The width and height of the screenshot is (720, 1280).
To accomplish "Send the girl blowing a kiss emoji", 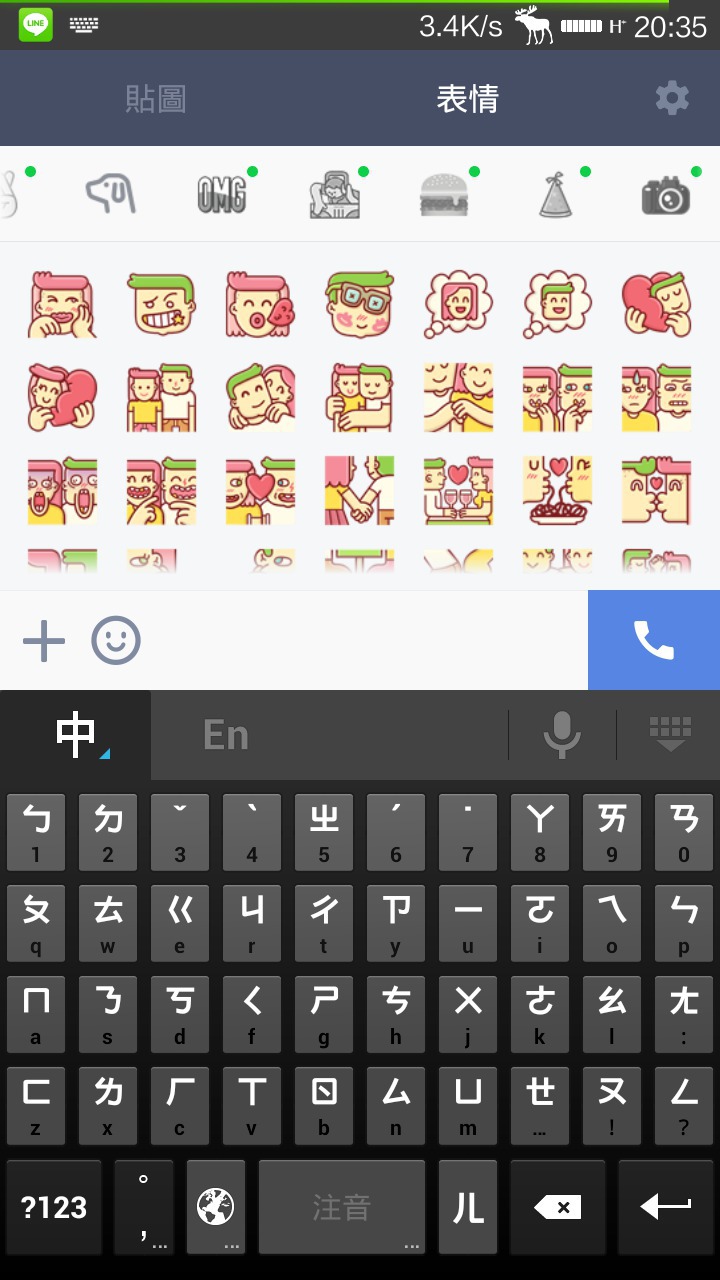I will coord(260,304).
